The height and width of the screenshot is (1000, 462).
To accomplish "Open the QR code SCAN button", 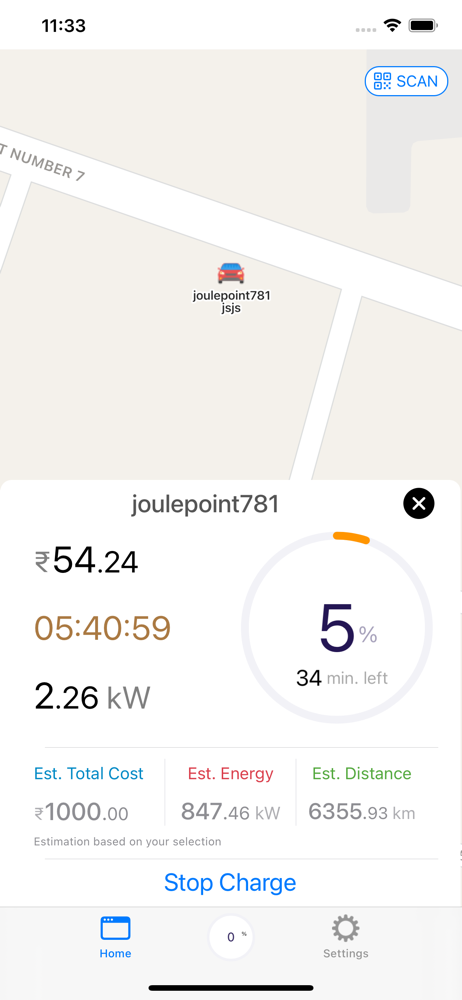I will [406, 81].
